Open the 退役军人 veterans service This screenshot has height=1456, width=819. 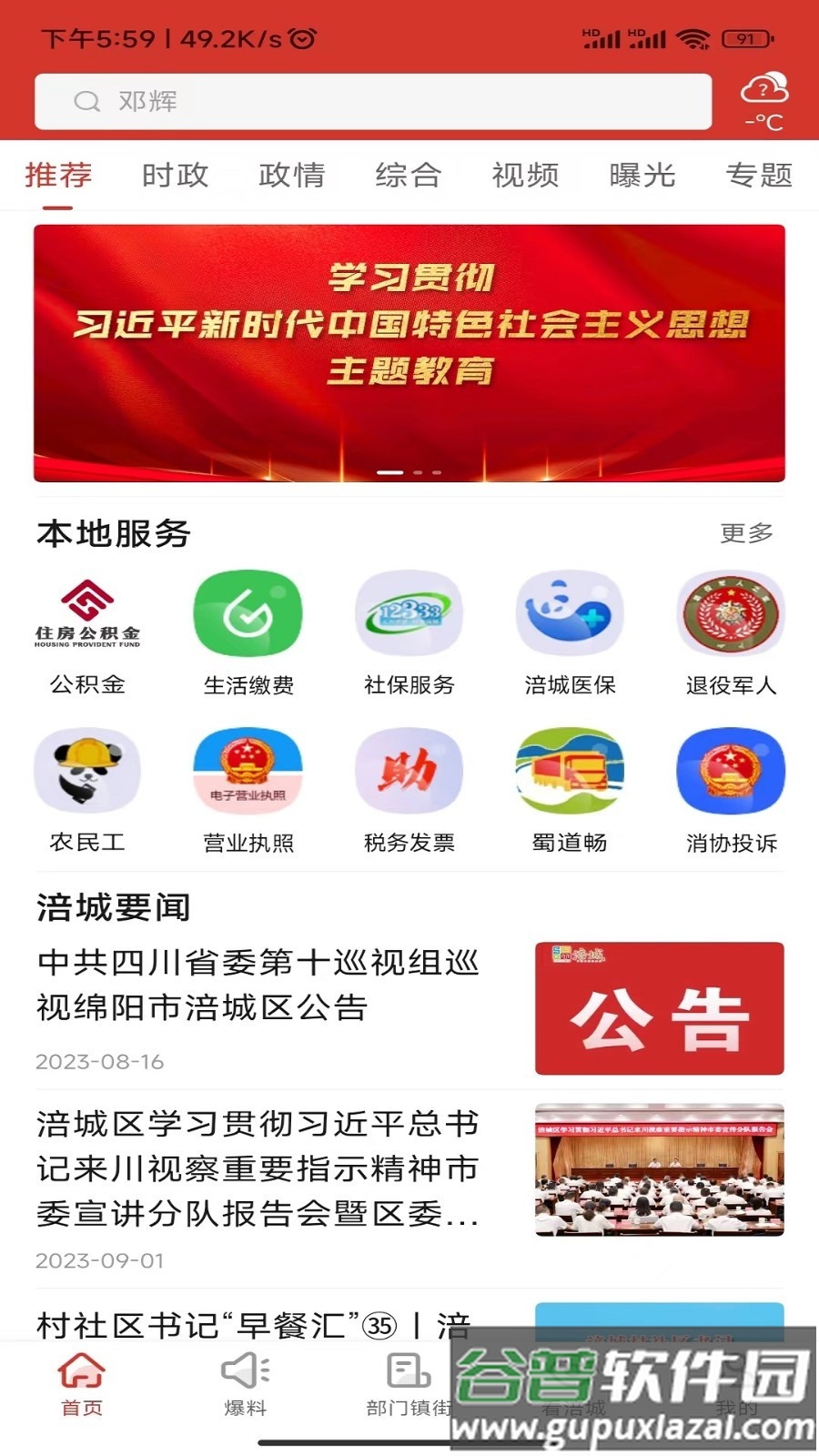tap(731, 628)
